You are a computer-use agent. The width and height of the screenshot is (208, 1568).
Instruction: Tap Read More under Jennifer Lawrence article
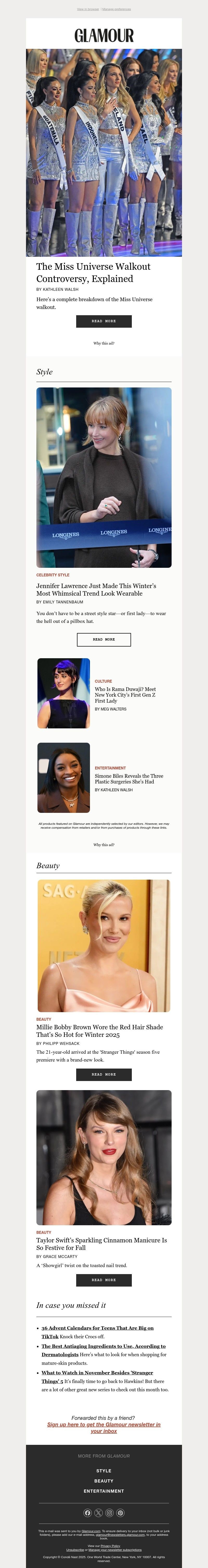pos(104,639)
